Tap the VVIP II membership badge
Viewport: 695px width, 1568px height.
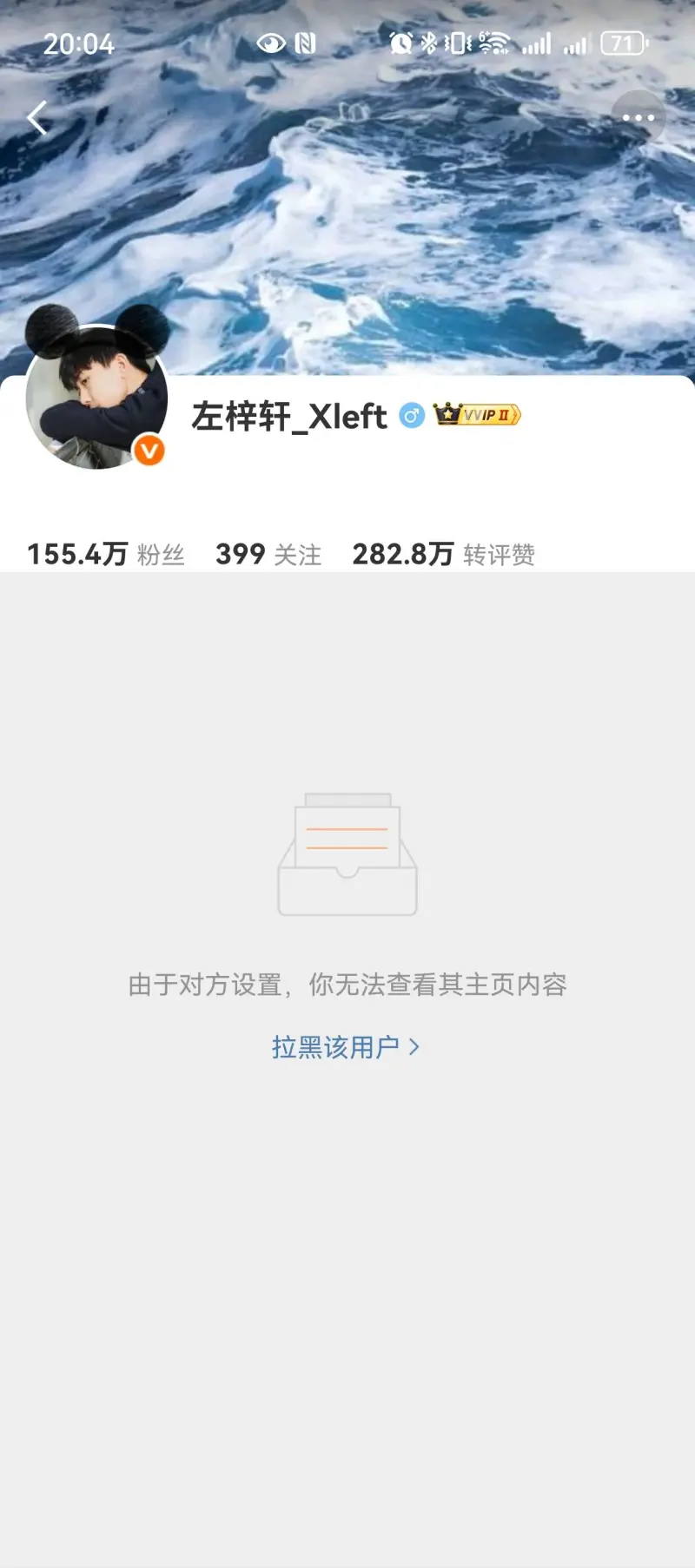tap(477, 415)
